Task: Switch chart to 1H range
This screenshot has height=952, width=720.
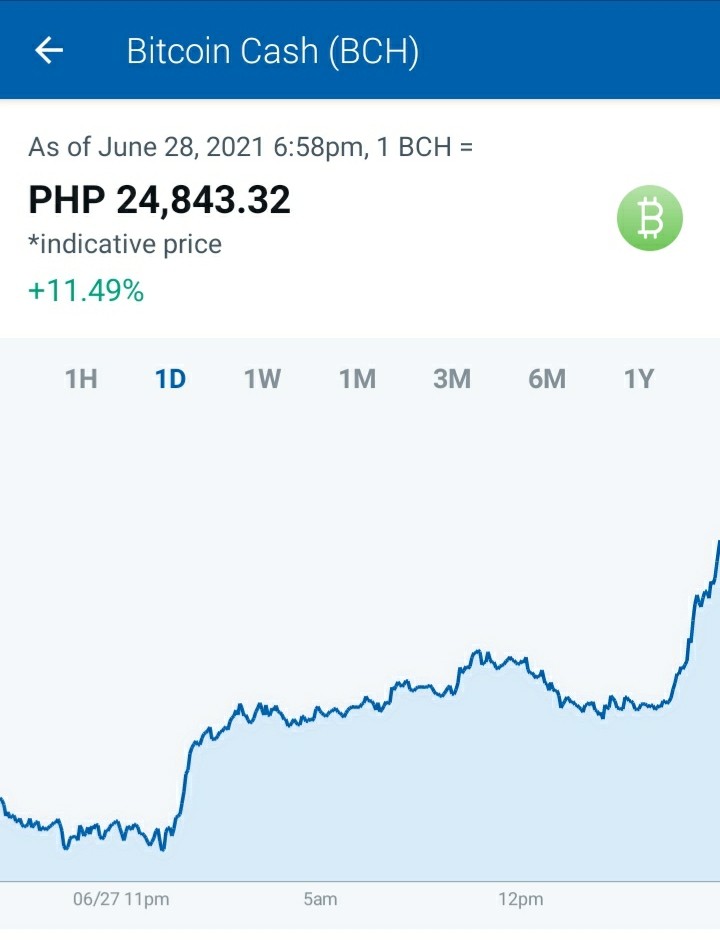Action: click(x=81, y=379)
